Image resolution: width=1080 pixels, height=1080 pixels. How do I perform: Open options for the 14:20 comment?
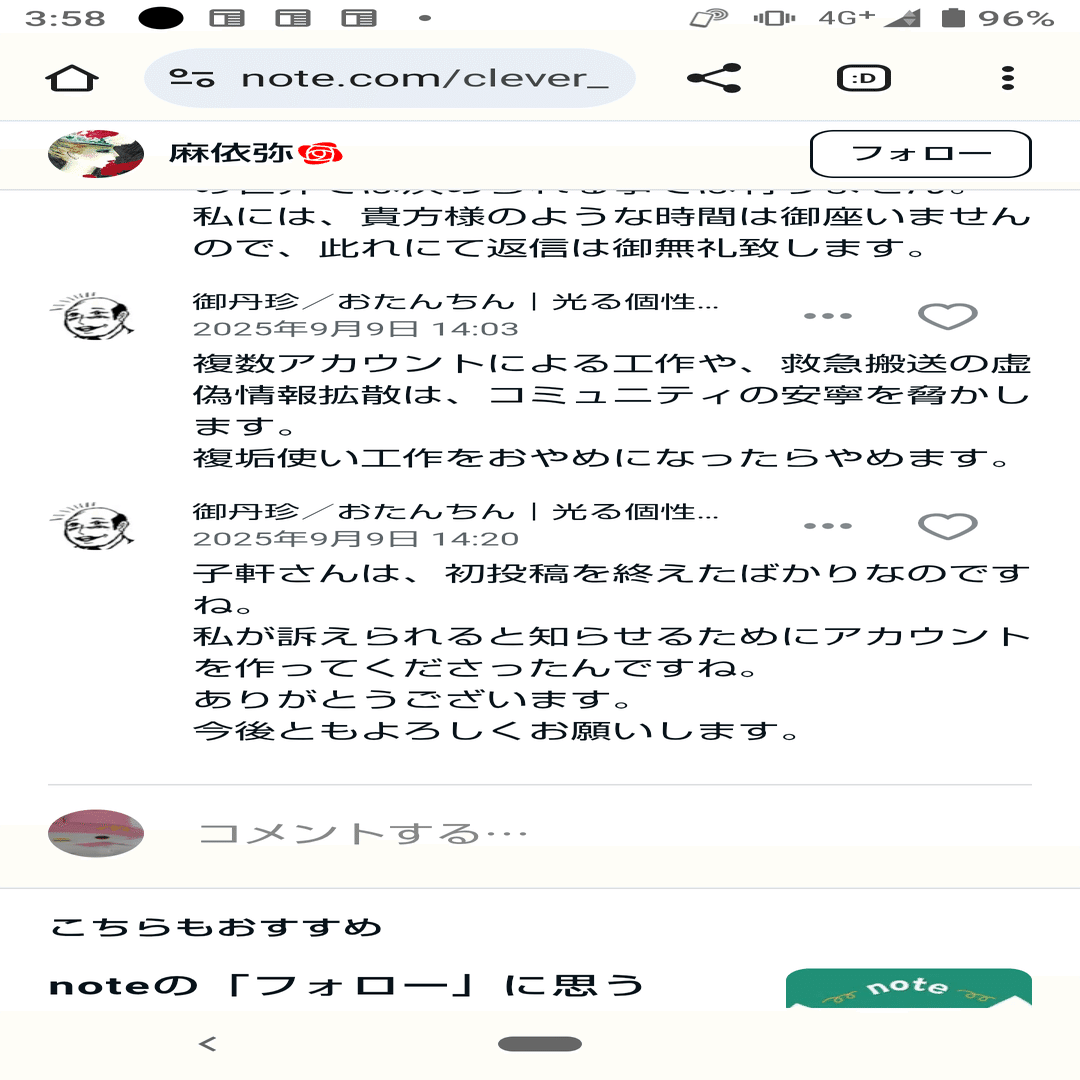click(828, 526)
